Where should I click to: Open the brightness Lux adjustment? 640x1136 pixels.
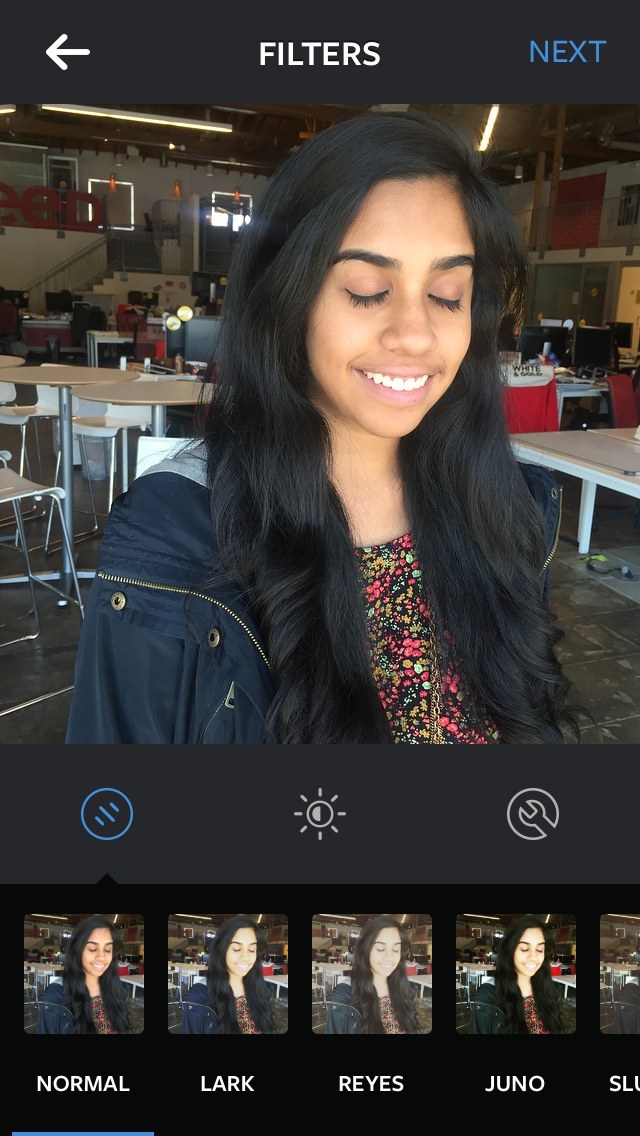[x=320, y=814]
